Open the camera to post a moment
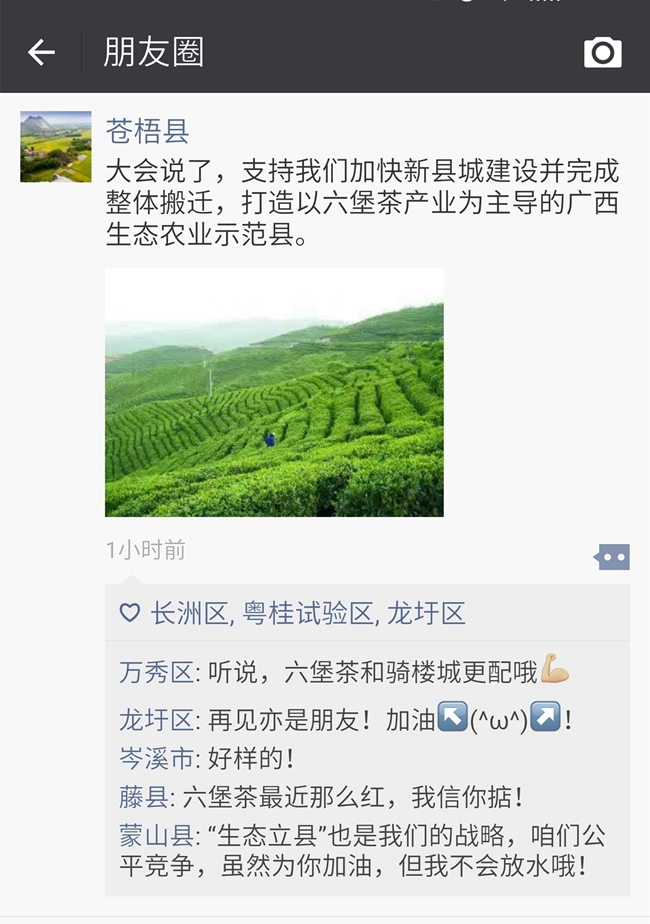 pyautogui.click(x=602, y=52)
